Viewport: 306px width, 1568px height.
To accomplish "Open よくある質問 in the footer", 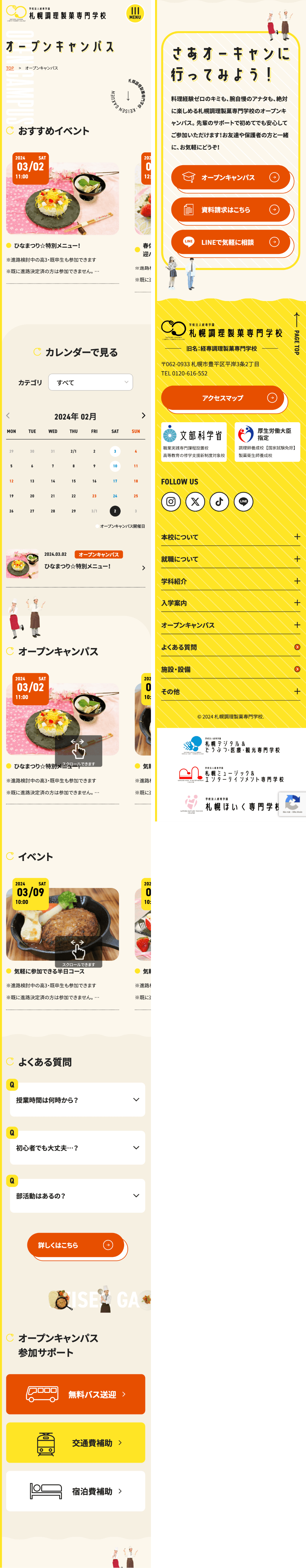I will (x=230, y=647).
